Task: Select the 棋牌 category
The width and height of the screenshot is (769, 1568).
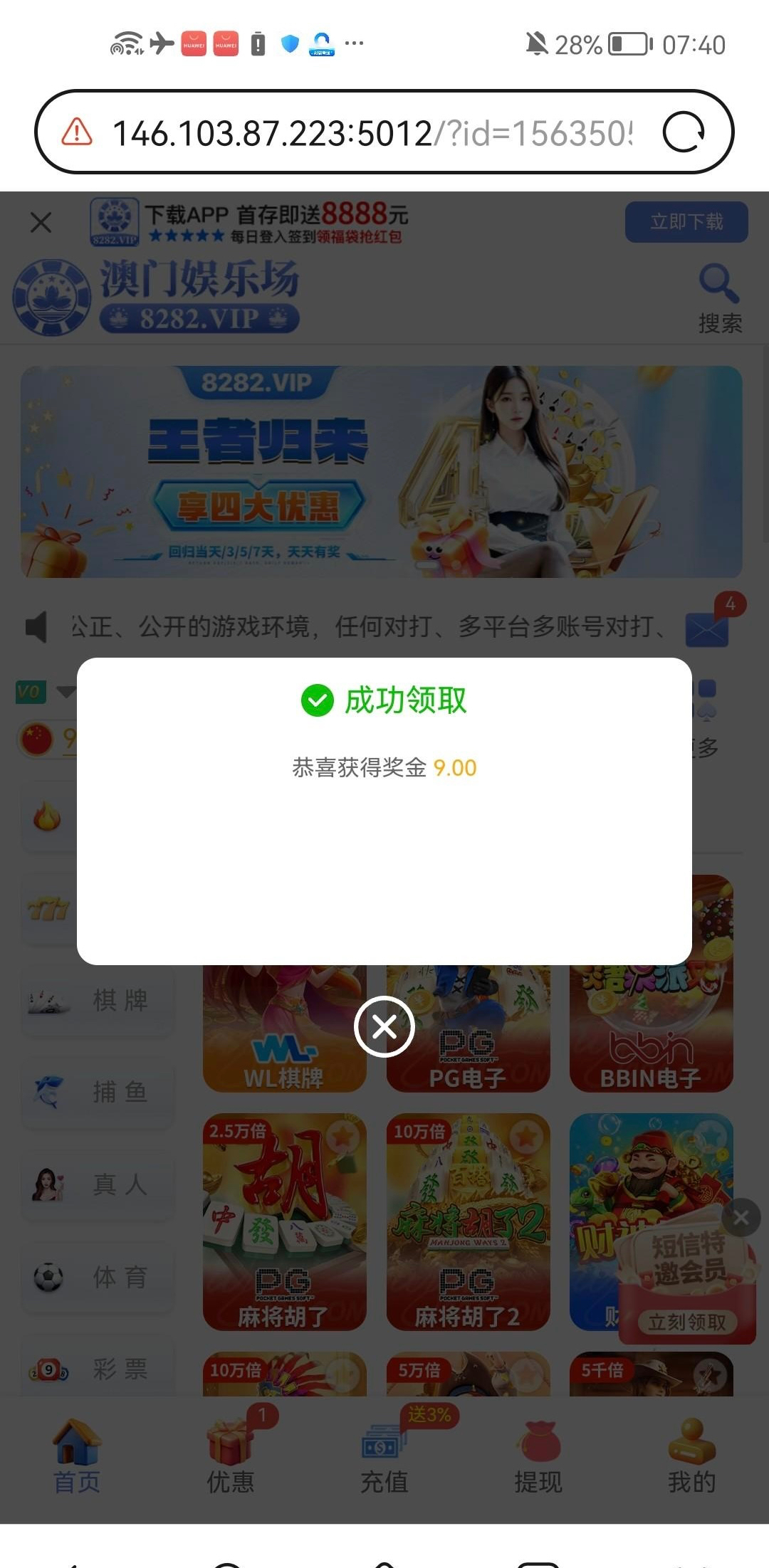Action: point(98,1001)
